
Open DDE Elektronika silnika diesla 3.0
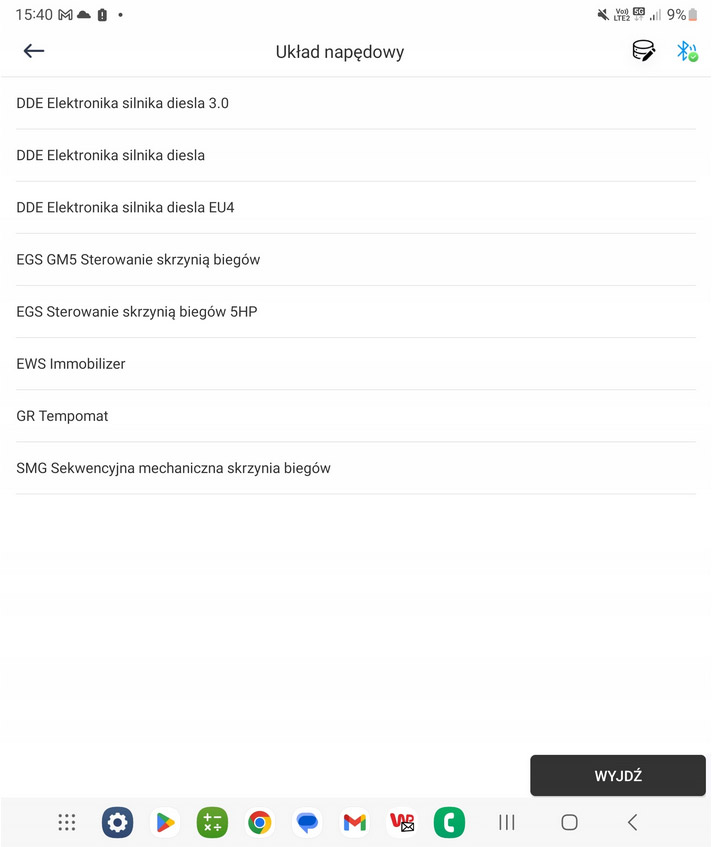click(123, 103)
